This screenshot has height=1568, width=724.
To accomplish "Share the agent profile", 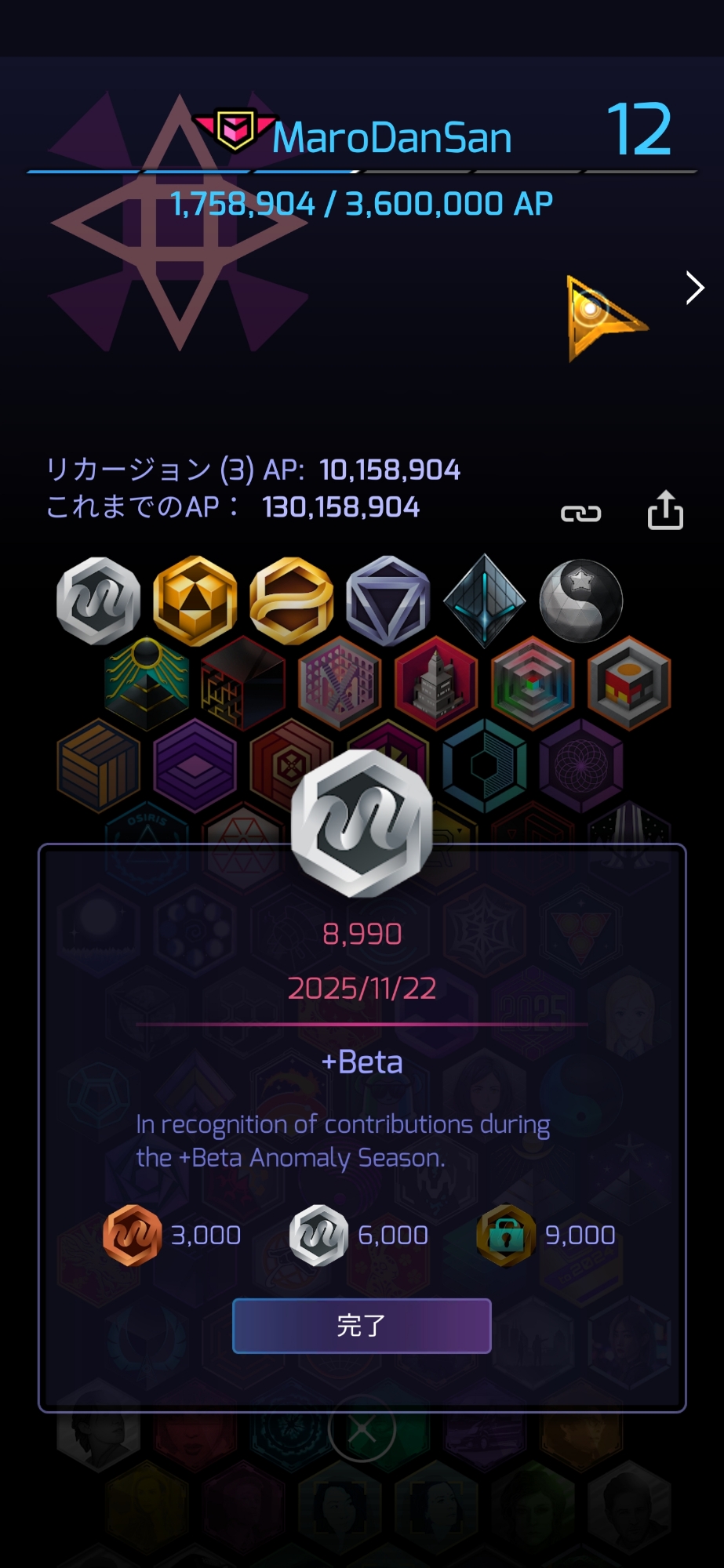I will pos(665,510).
